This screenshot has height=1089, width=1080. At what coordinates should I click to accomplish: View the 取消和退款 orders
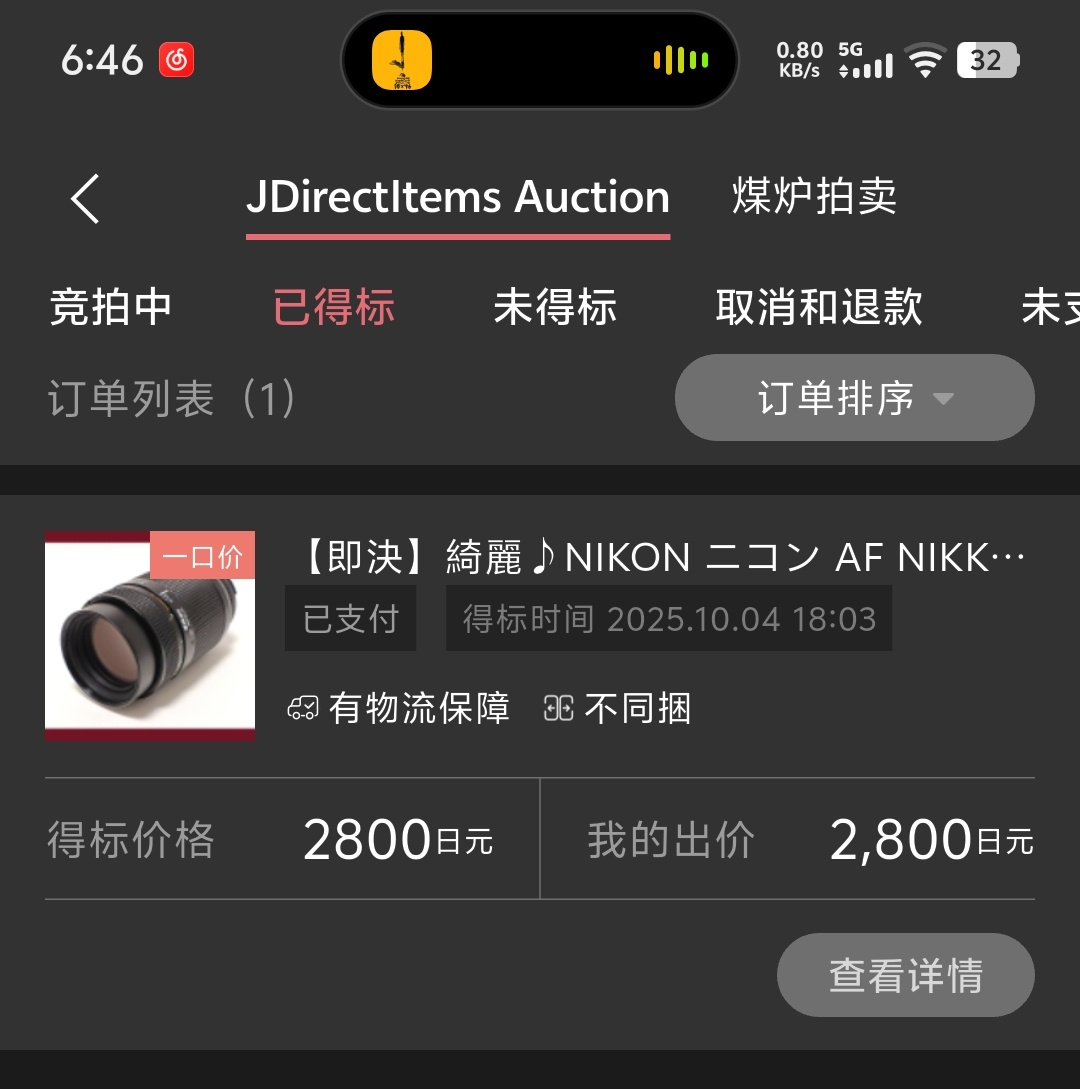tap(818, 307)
